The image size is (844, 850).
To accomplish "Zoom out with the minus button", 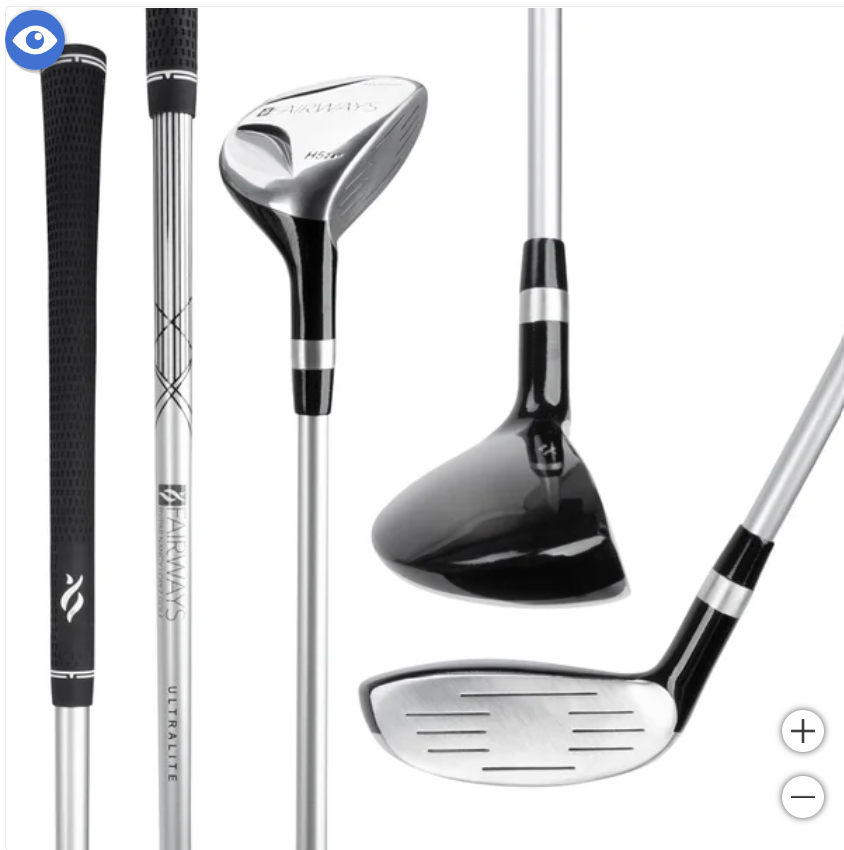I will [802, 797].
